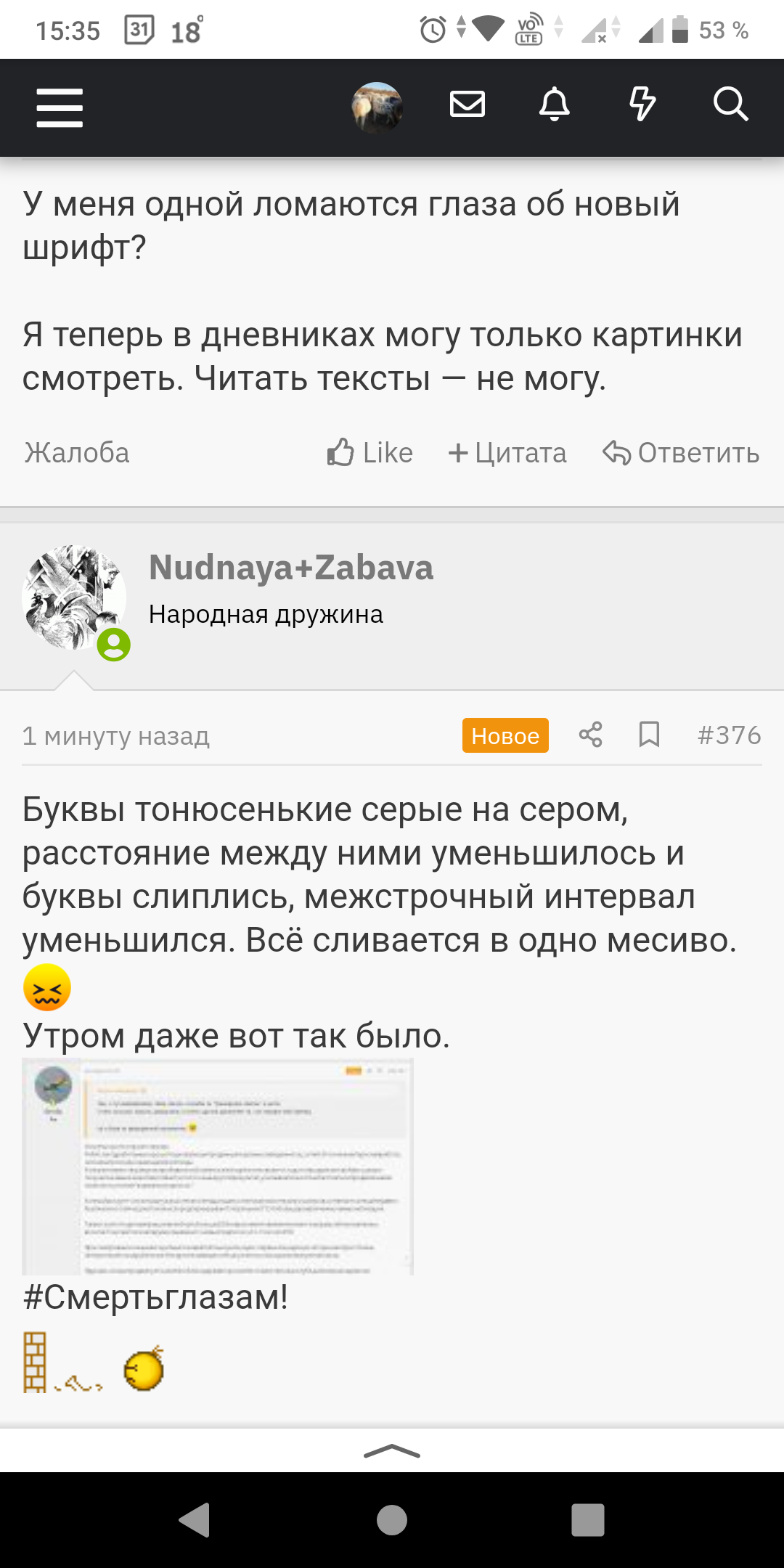Open the hamburger navigation menu
This screenshot has width=784, height=1568.
click(60, 107)
